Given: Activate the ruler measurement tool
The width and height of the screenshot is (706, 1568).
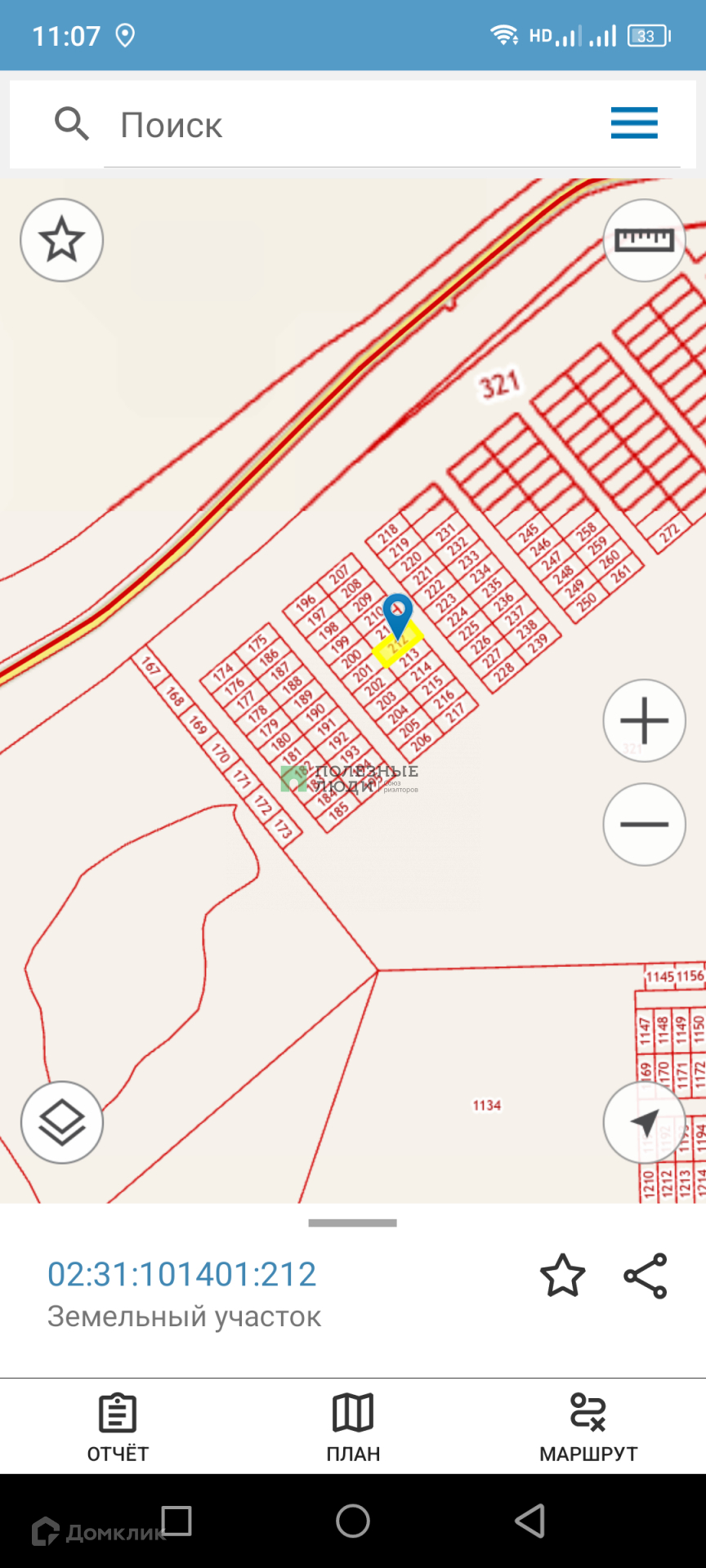Looking at the screenshot, I should tap(644, 240).
